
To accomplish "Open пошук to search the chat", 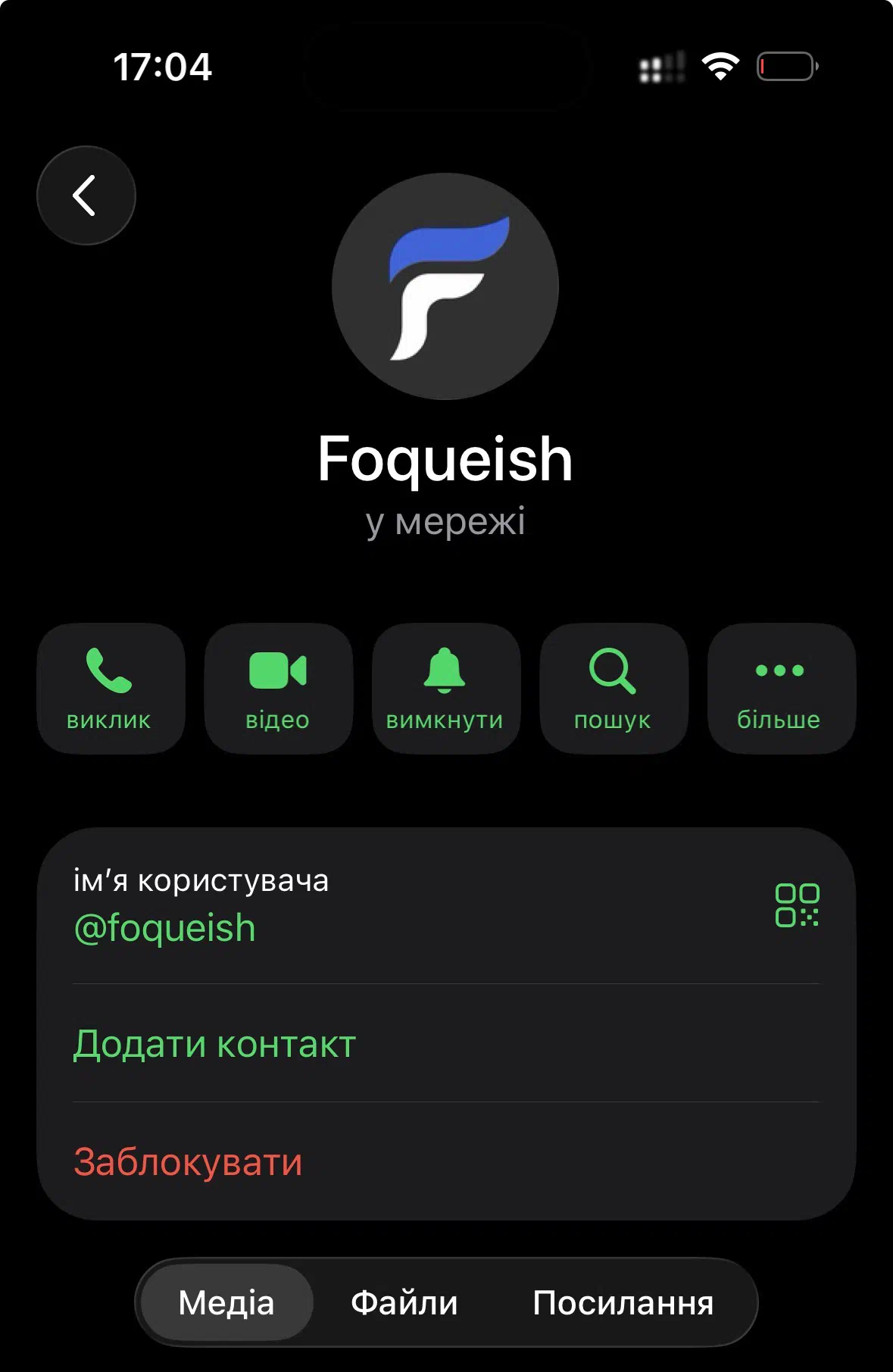I will [613, 688].
